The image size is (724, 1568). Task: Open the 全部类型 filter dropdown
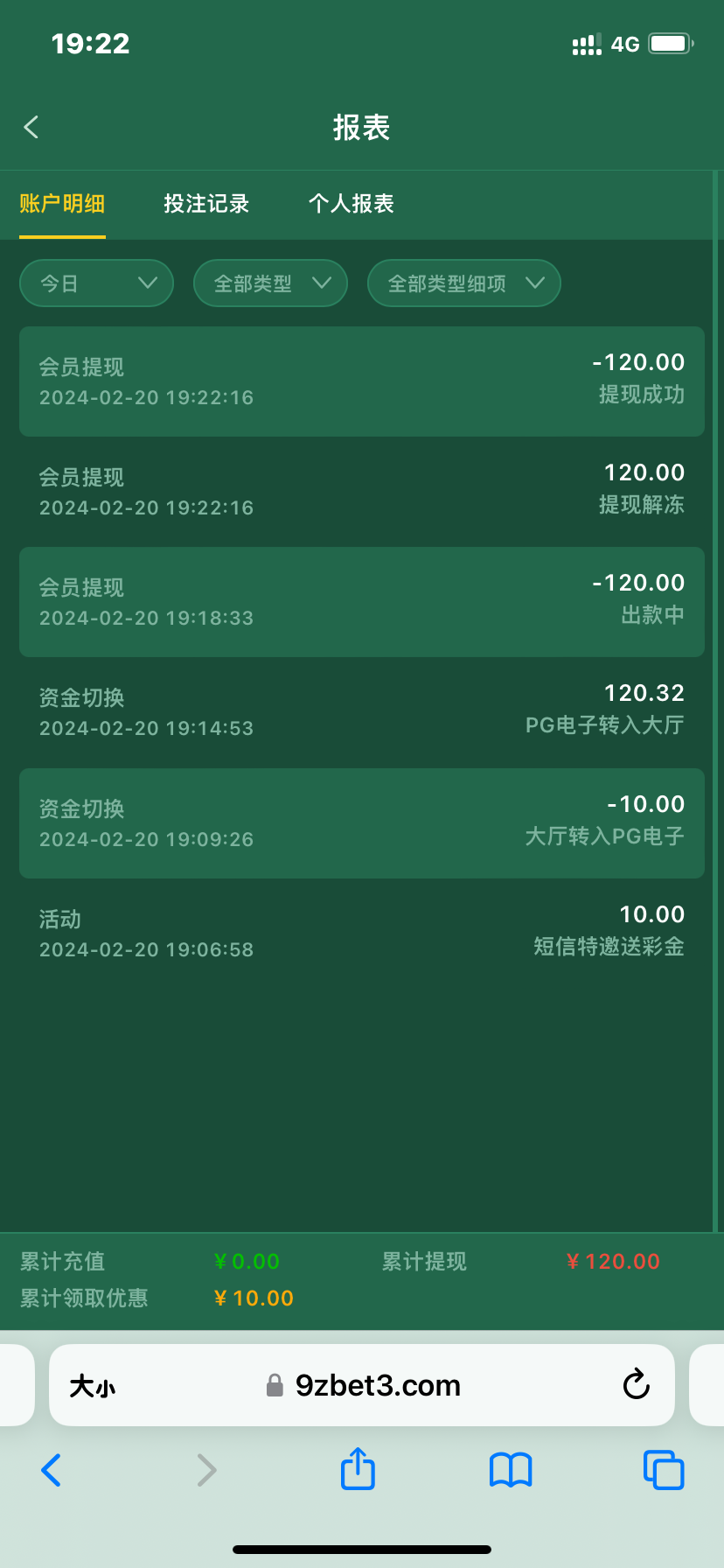click(x=270, y=283)
